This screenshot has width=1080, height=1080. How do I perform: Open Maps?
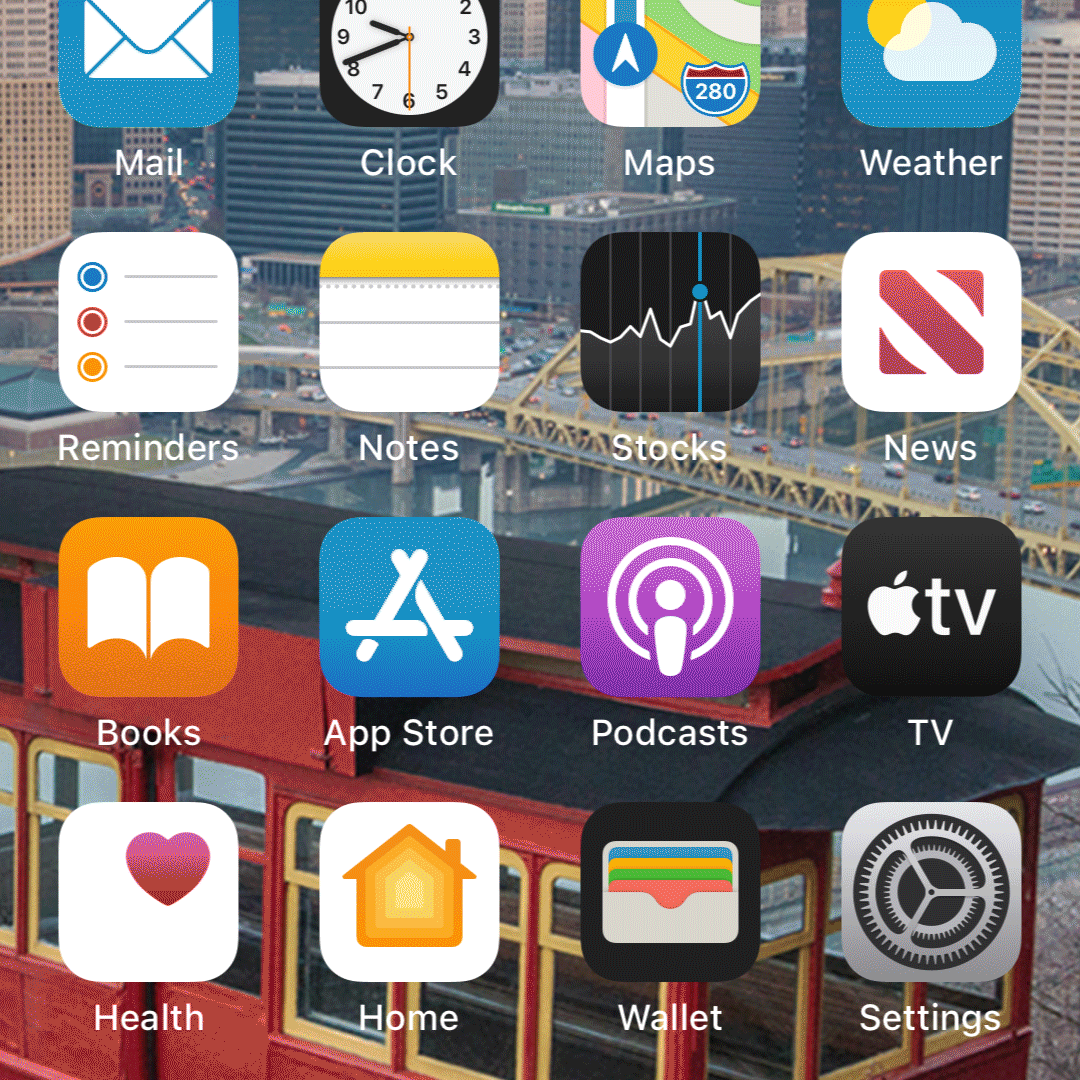[670, 60]
